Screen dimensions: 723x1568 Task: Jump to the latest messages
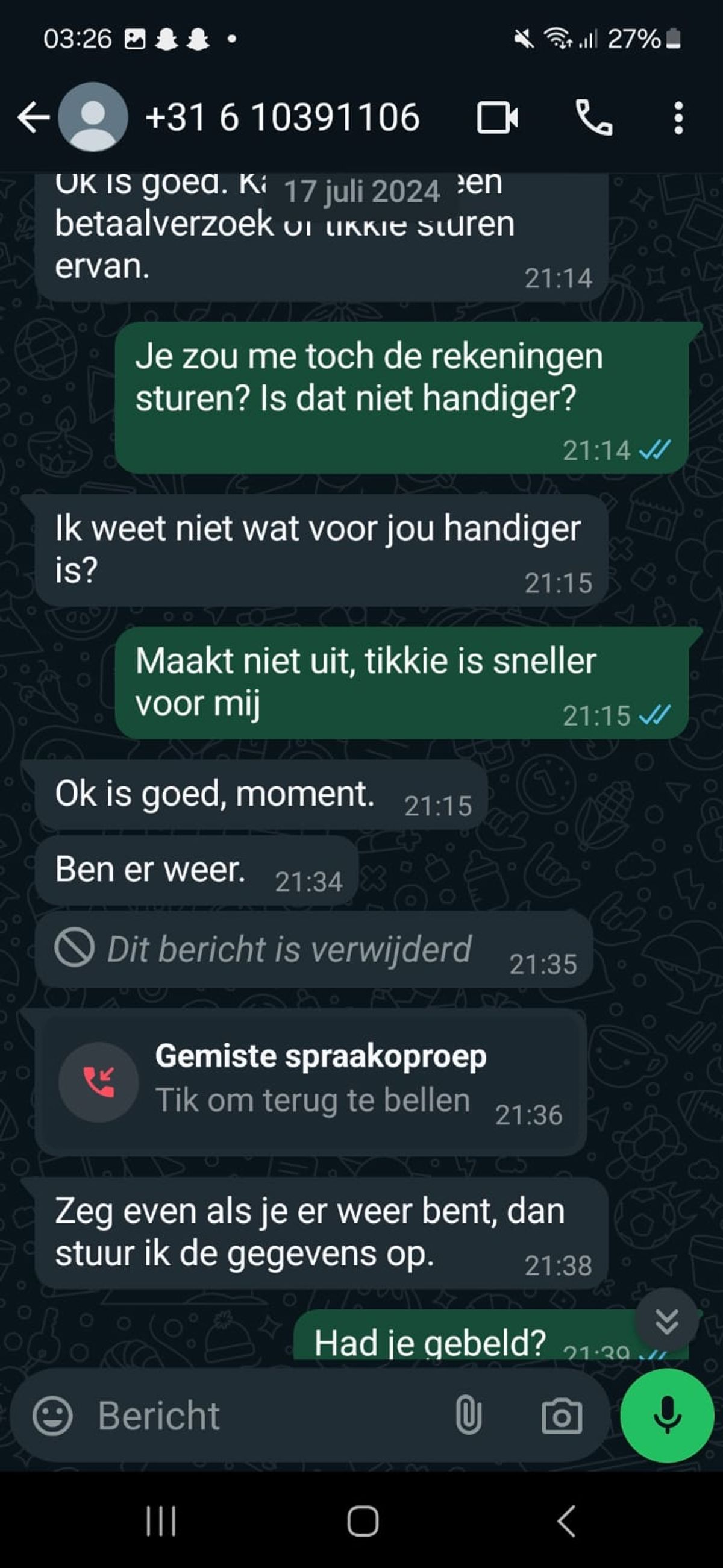[666, 1320]
